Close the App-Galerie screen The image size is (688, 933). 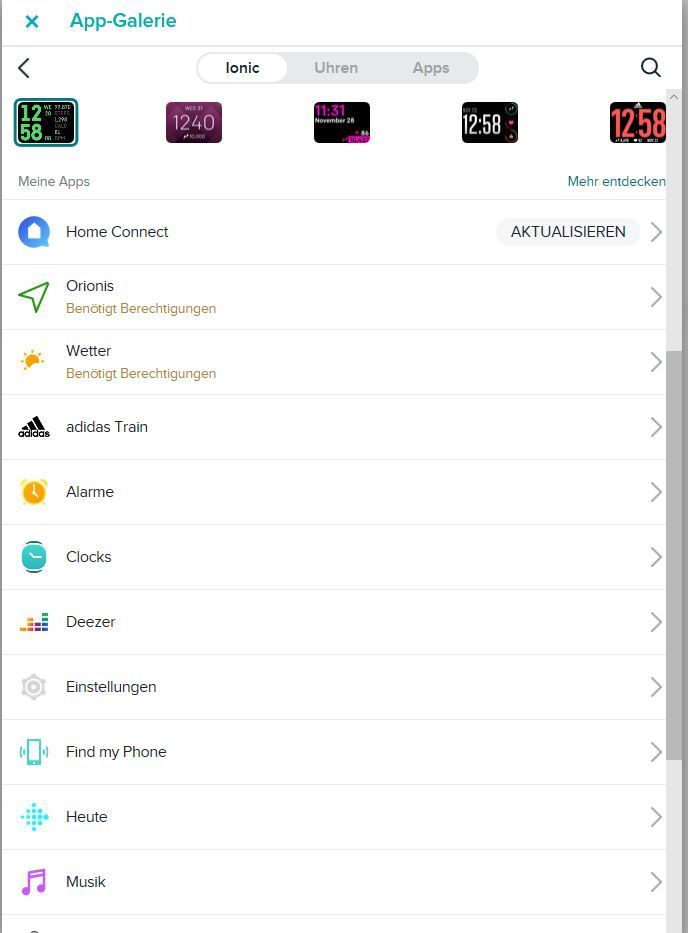click(x=32, y=21)
